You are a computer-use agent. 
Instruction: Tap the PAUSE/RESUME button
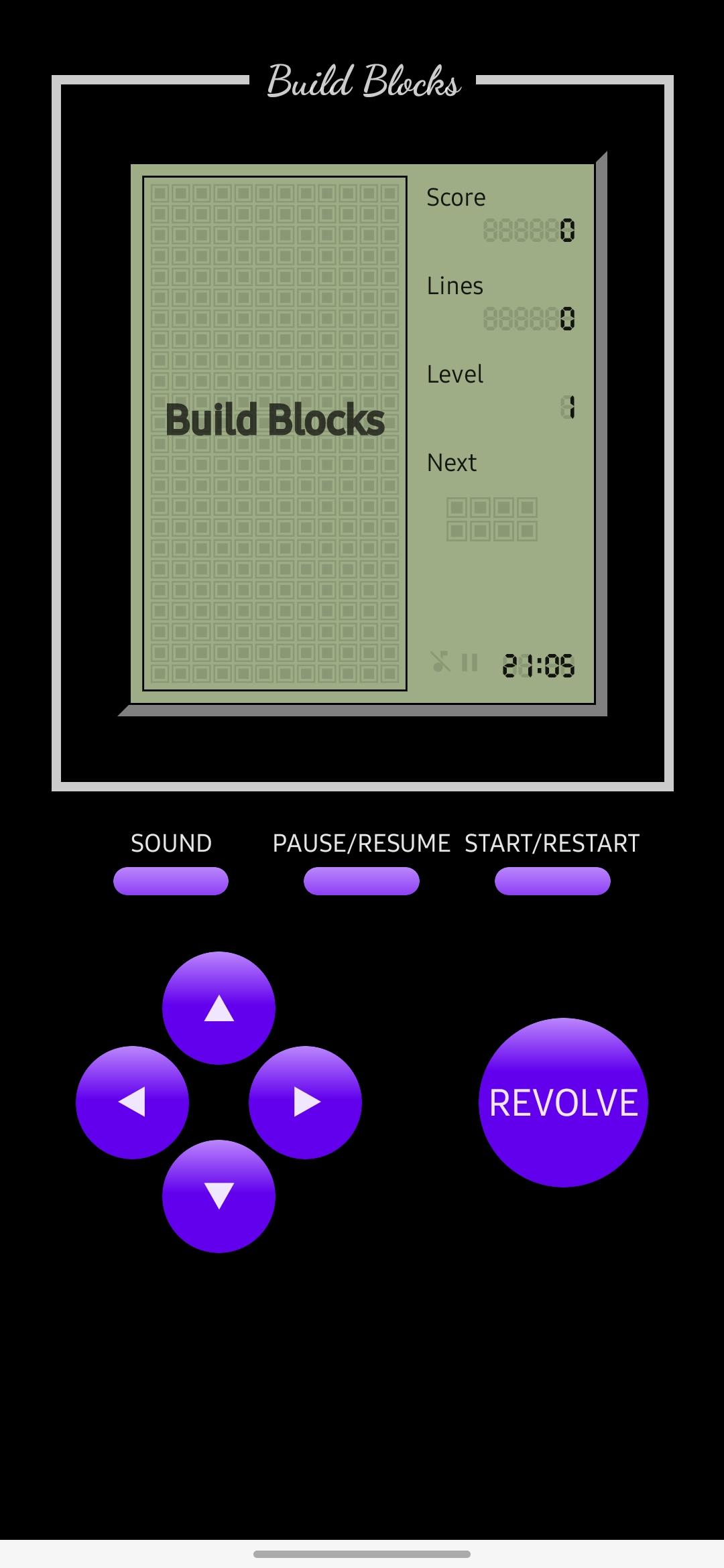pos(361,880)
